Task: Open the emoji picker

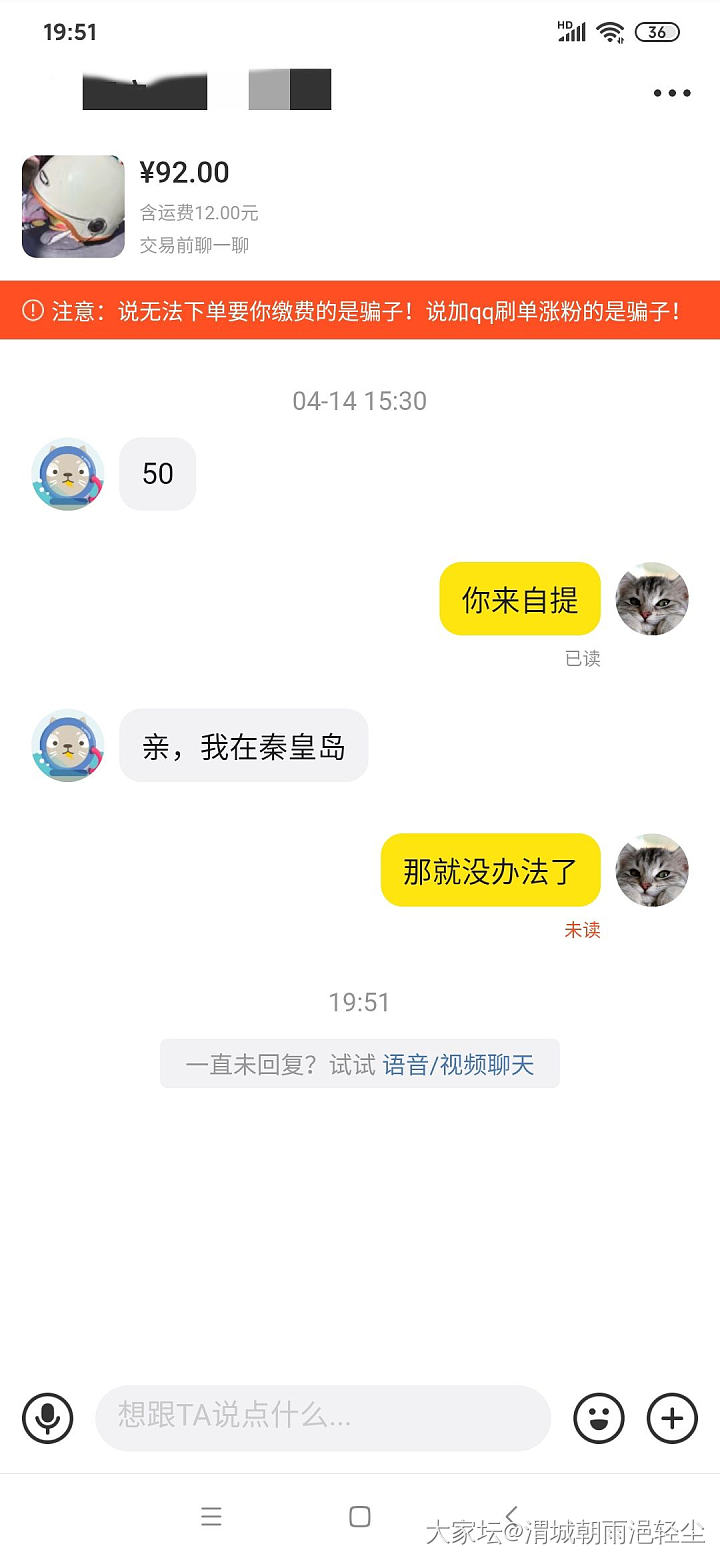Action: pyautogui.click(x=599, y=1417)
